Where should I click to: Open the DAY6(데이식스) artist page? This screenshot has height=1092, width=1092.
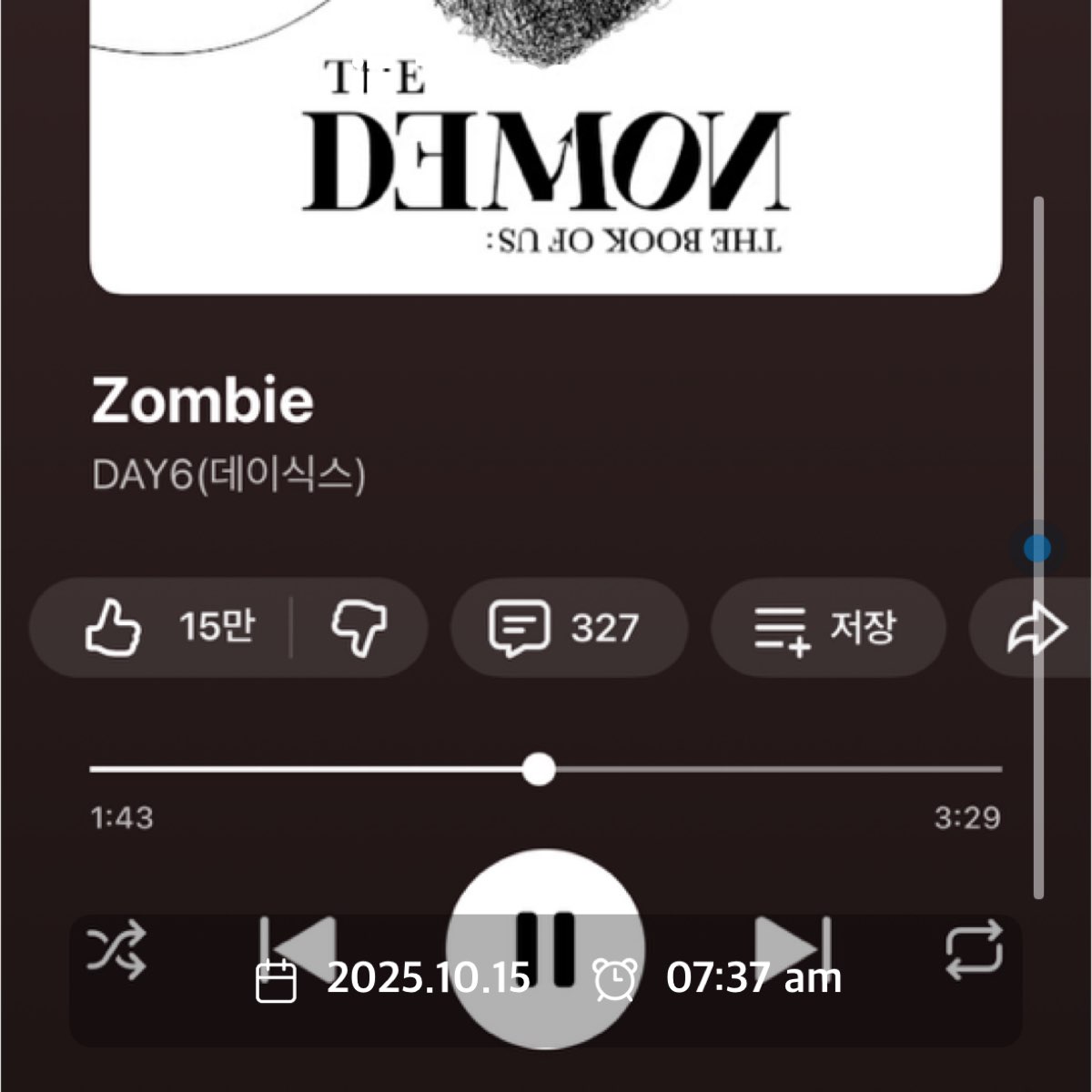coord(228,474)
